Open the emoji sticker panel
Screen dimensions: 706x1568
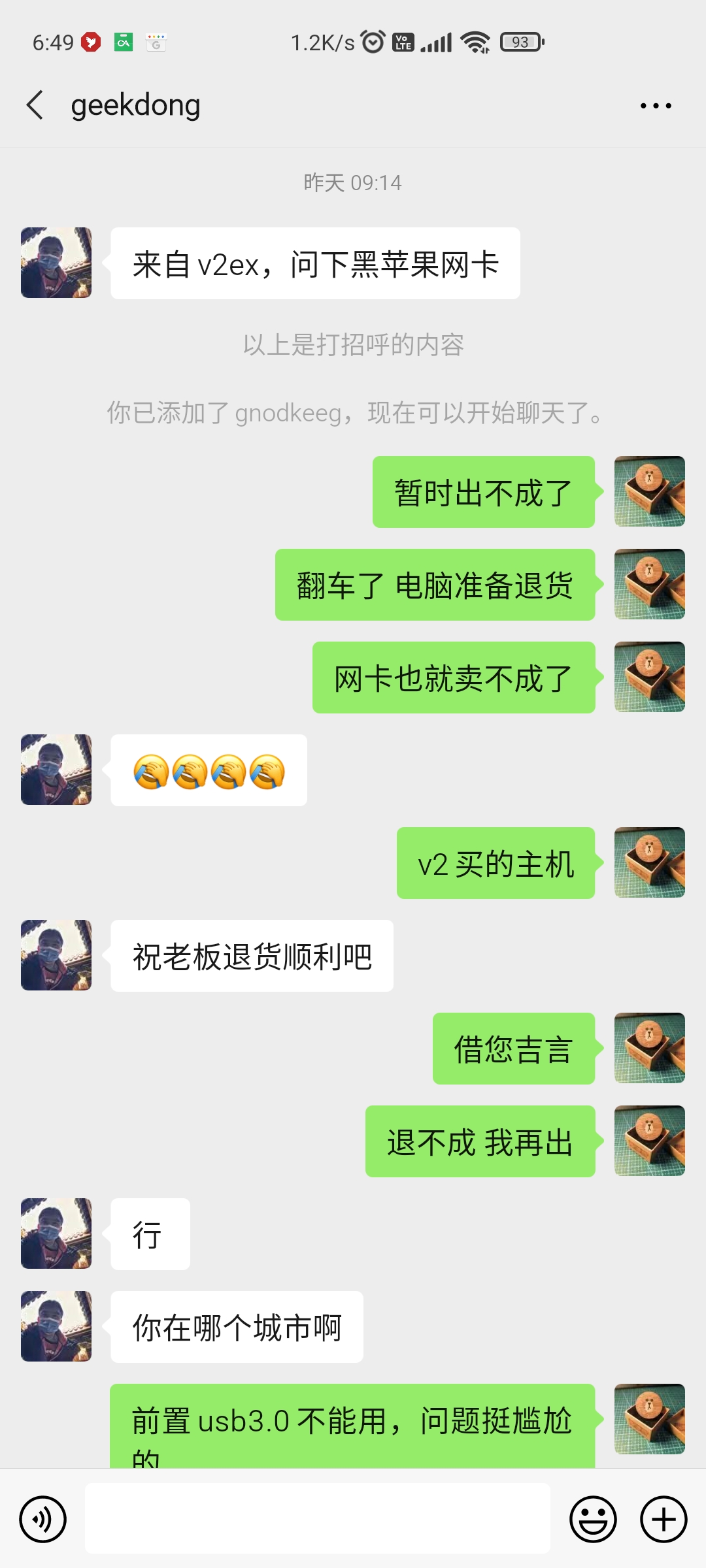tap(593, 1519)
